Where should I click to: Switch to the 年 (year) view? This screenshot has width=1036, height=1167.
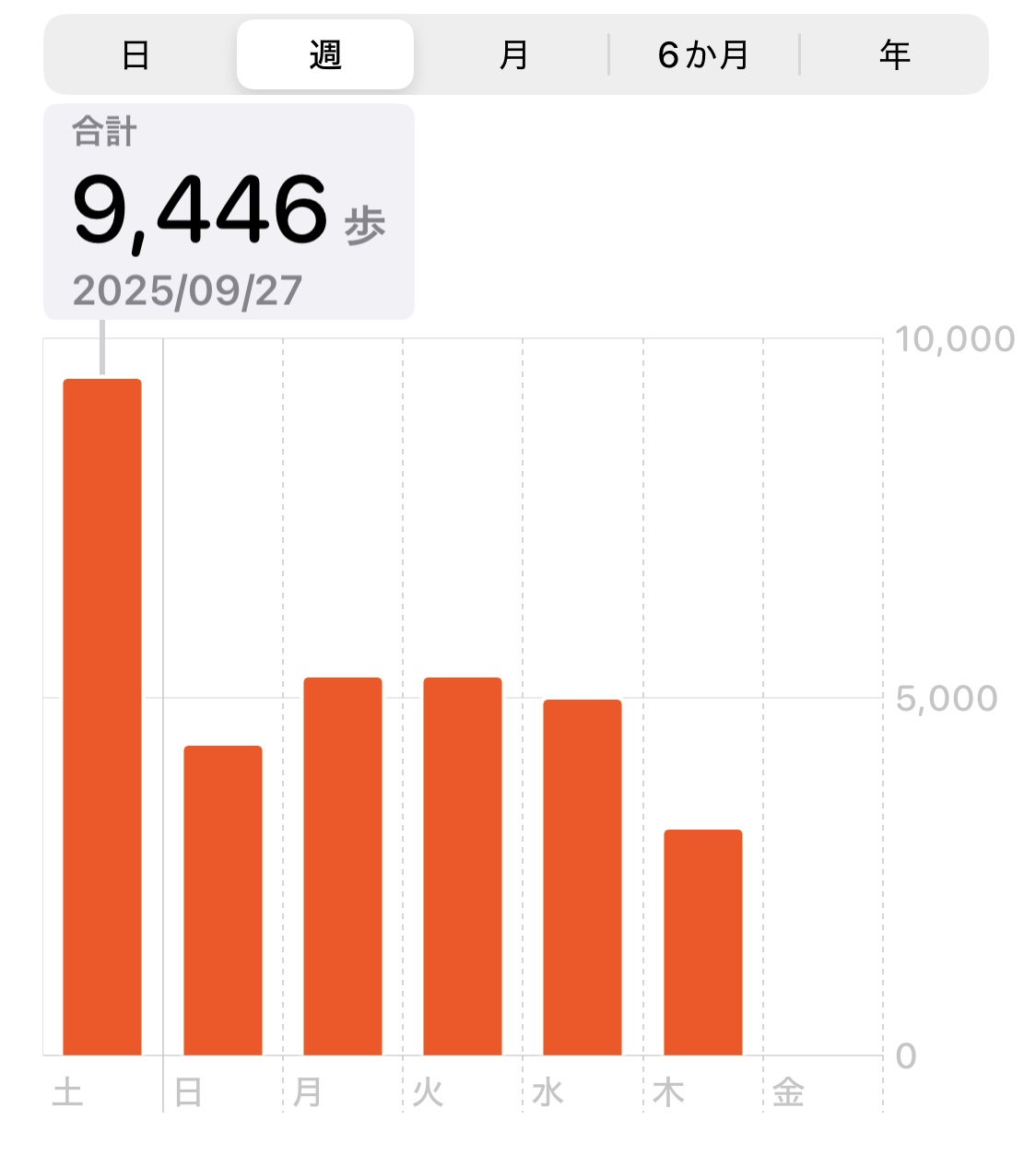pyautogui.click(x=894, y=55)
